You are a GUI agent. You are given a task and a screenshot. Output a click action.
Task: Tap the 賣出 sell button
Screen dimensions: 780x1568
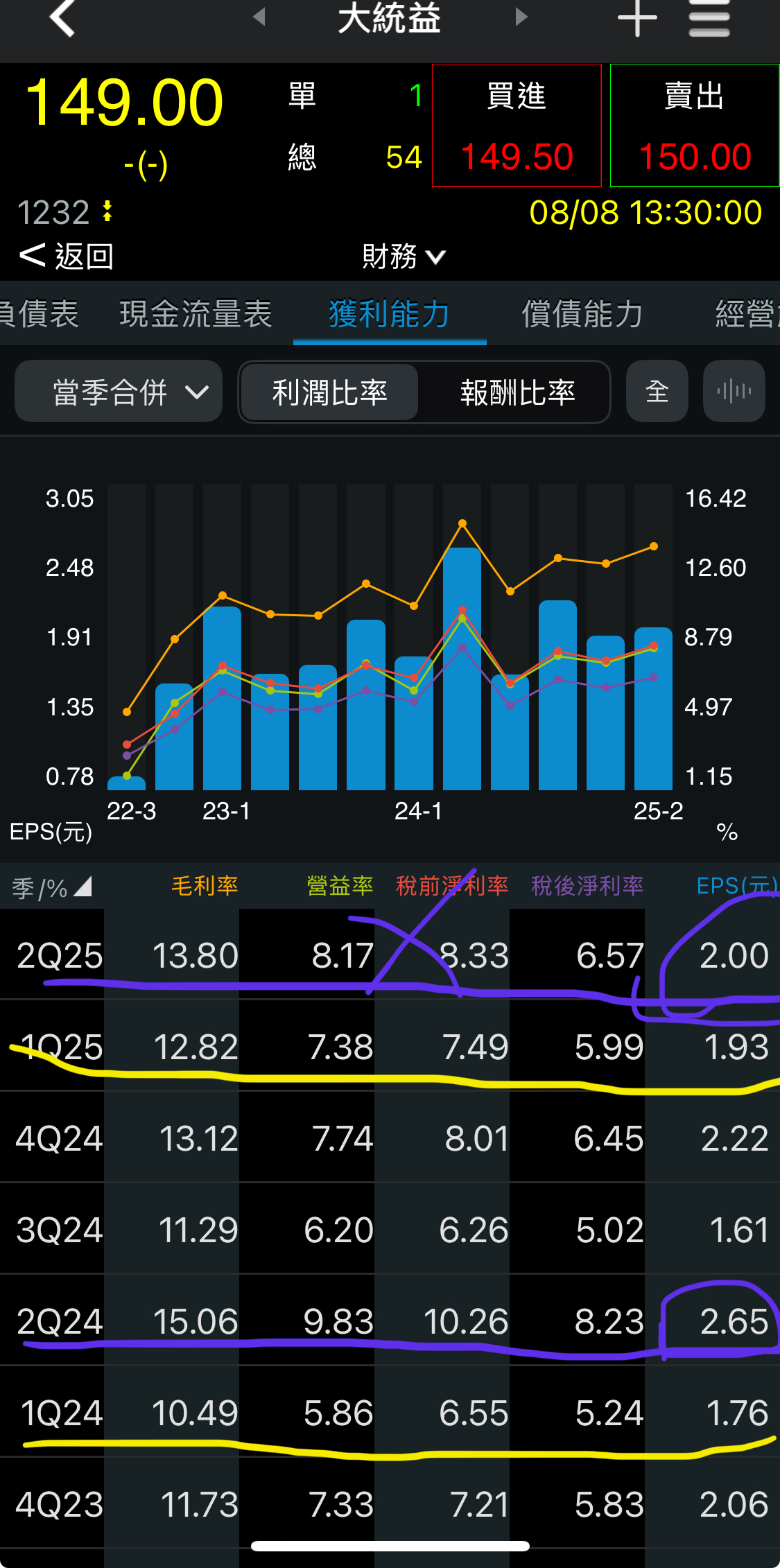click(x=694, y=125)
